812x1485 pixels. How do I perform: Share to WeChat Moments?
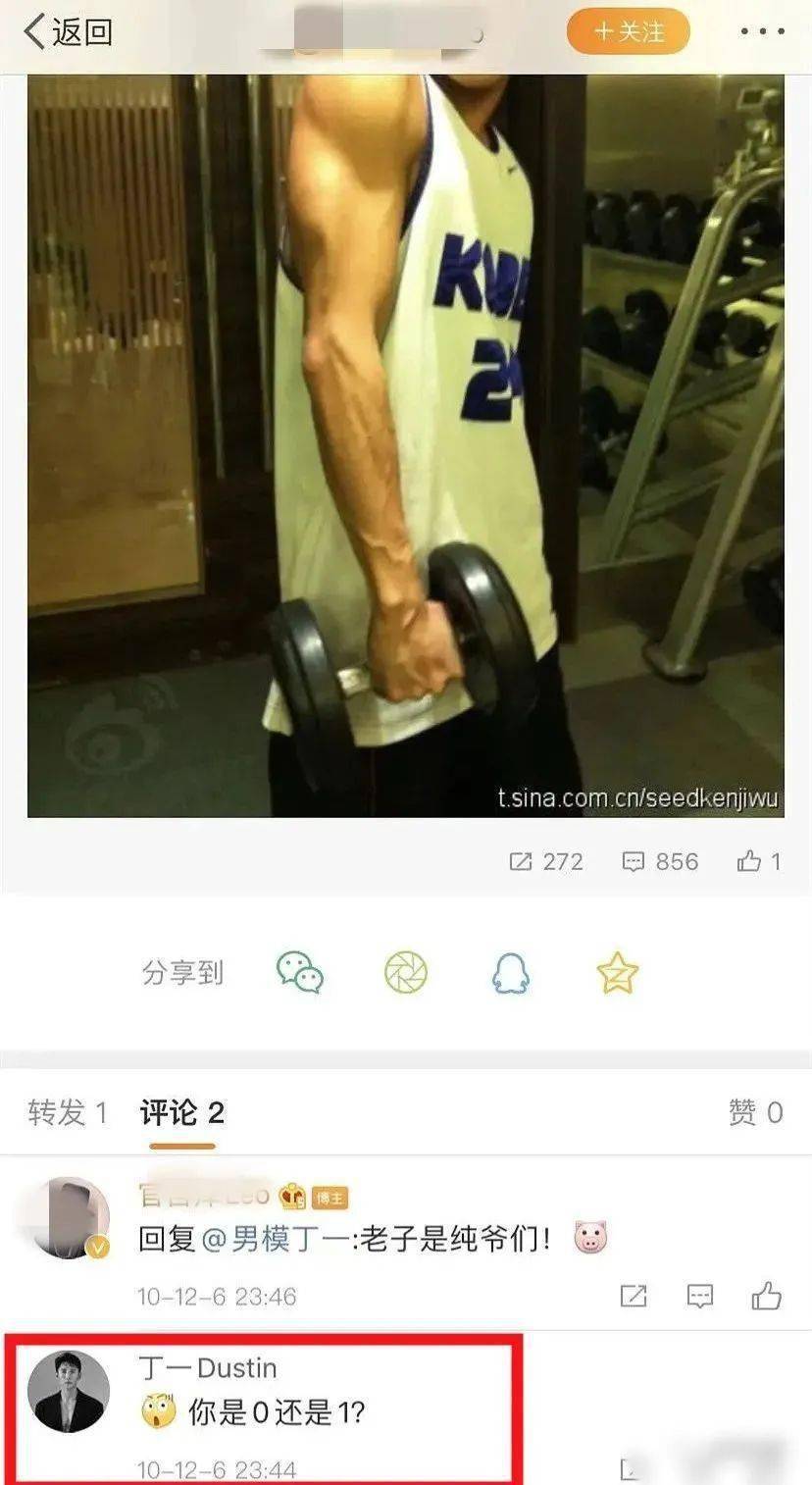pyautogui.click(x=405, y=973)
